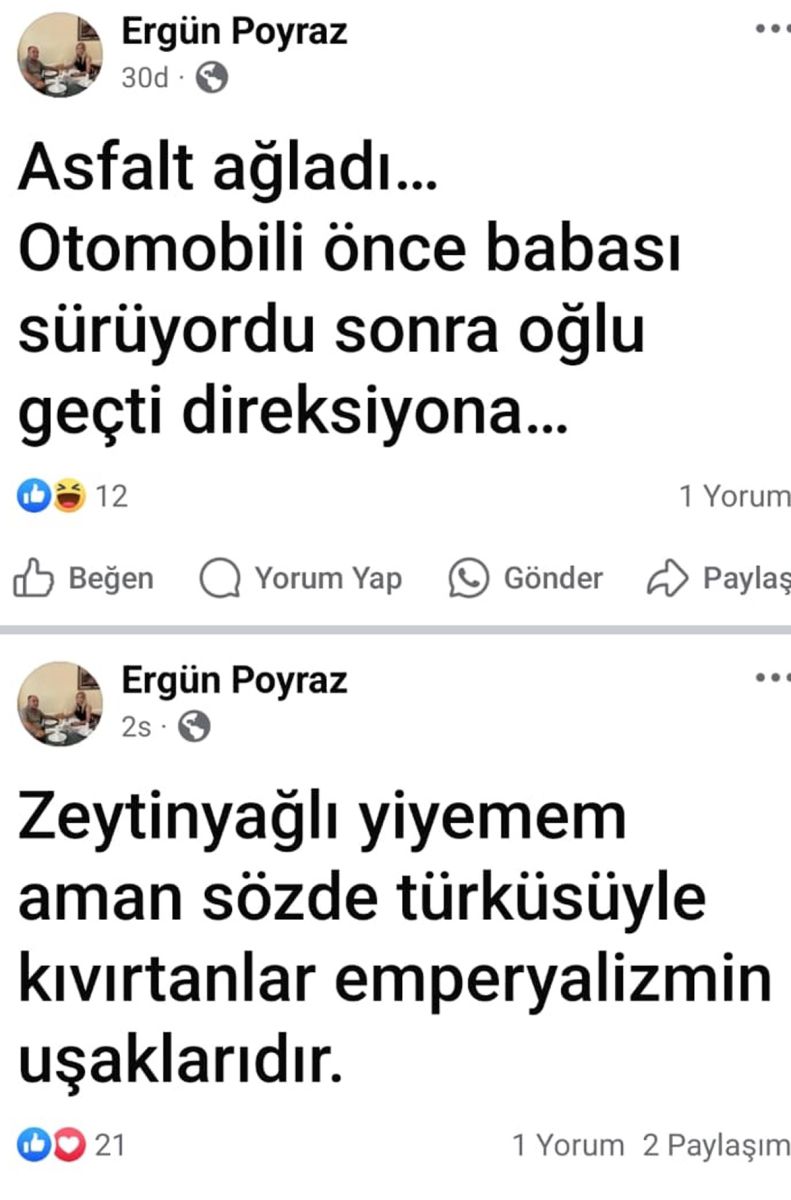791x1200 pixels.
Task: Open overflow menu on the 'Zeytinyağlı yiyemem' post
Action: [772, 678]
